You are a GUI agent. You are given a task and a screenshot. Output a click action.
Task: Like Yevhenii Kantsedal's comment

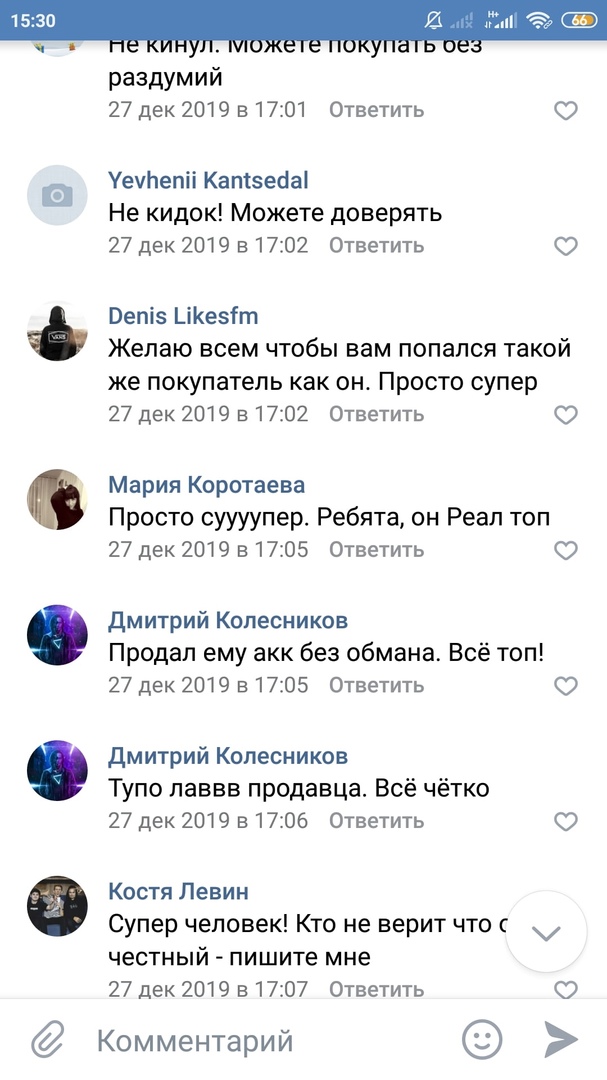(566, 246)
